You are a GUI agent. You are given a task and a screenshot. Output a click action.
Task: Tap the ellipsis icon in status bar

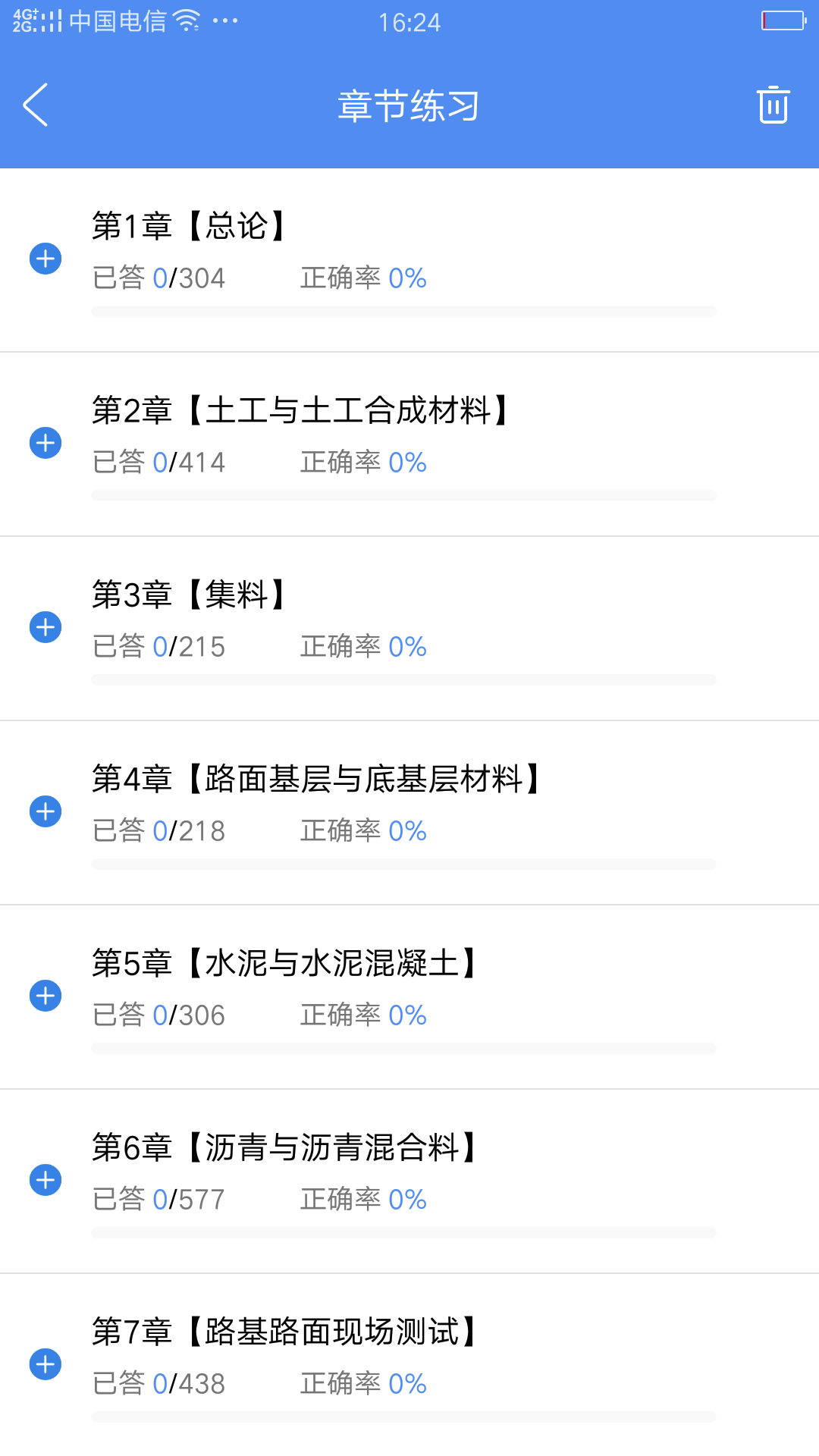tap(222, 22)
